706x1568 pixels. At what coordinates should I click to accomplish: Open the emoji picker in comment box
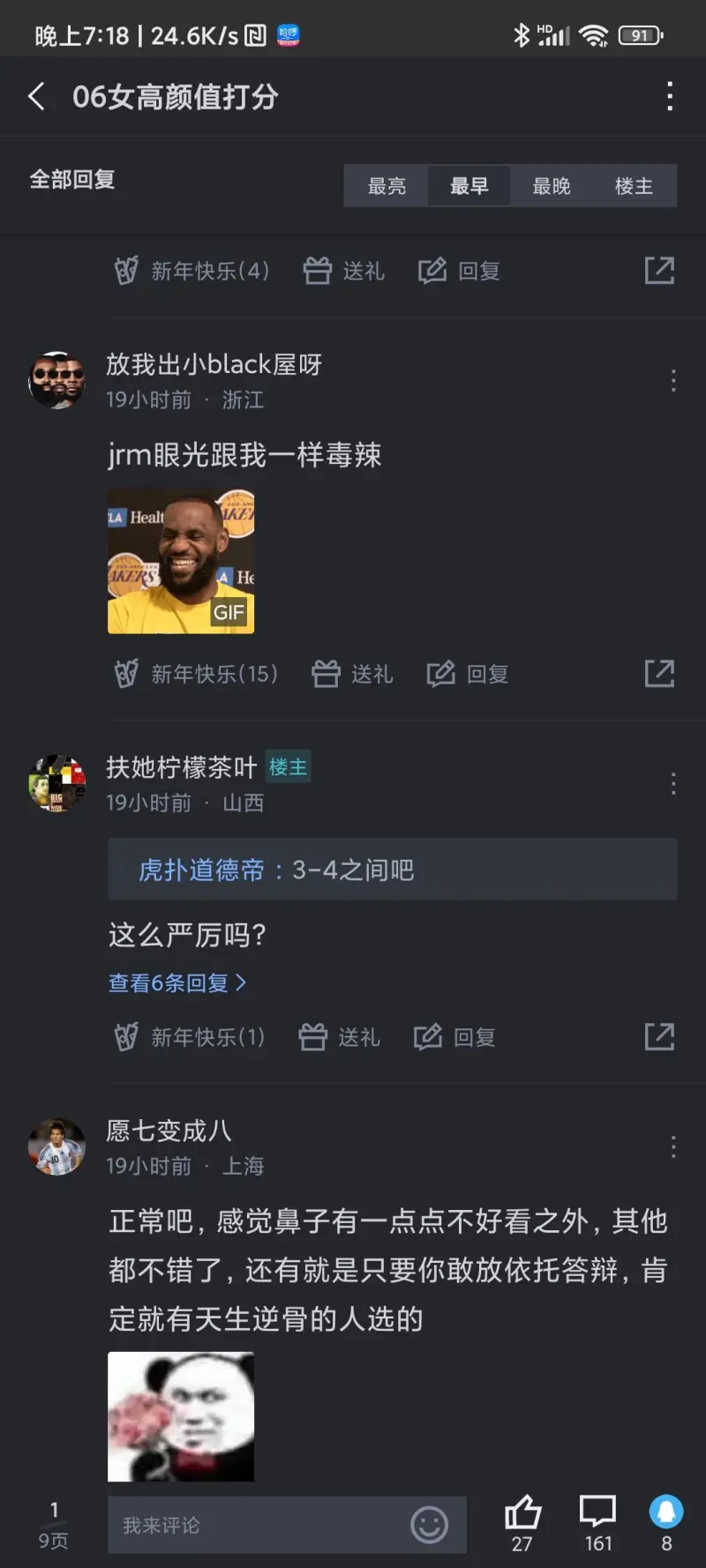pyautogui.click(x=429, y=1525)
